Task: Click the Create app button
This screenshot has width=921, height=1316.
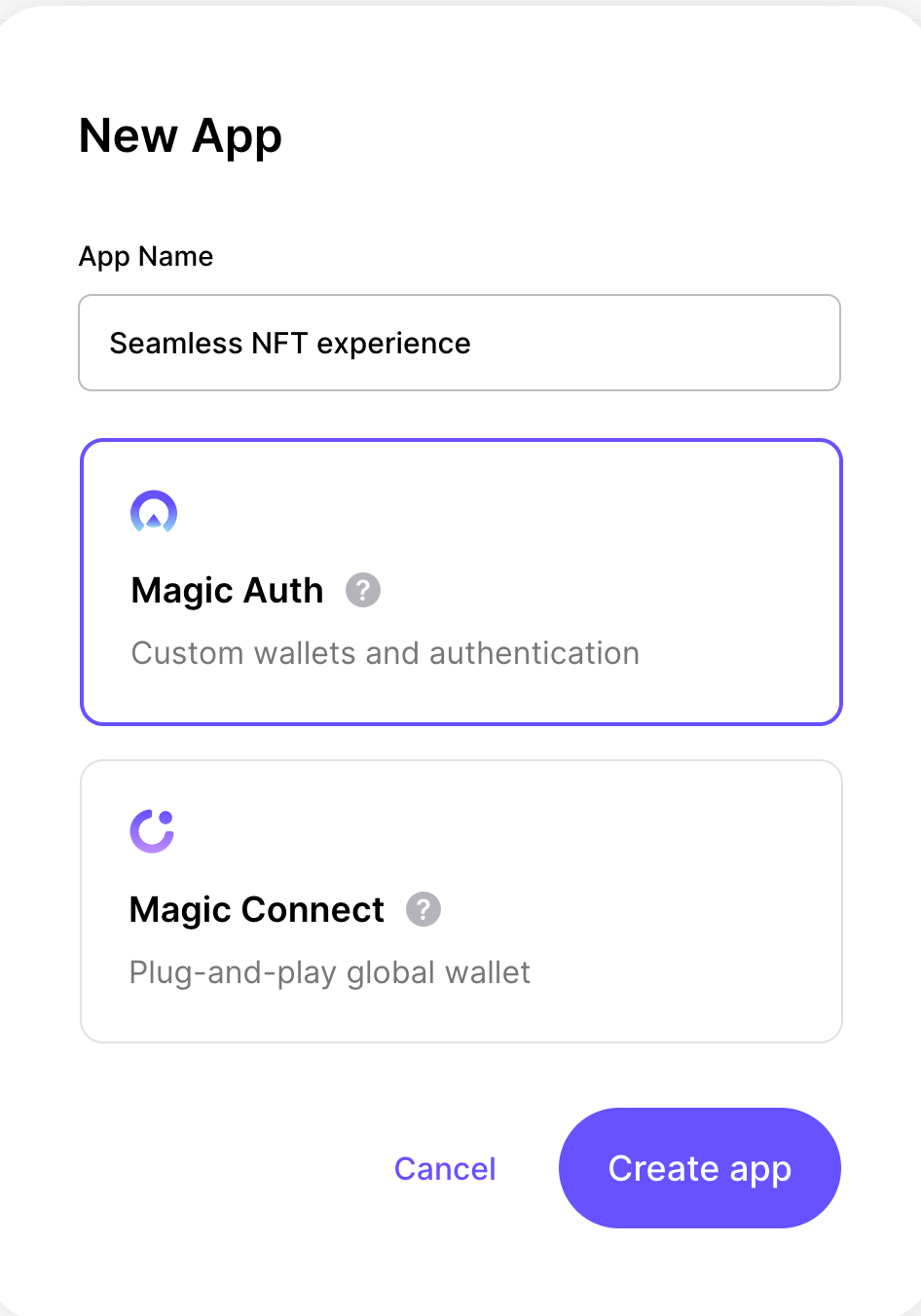Action: [x=699, y=1168]
